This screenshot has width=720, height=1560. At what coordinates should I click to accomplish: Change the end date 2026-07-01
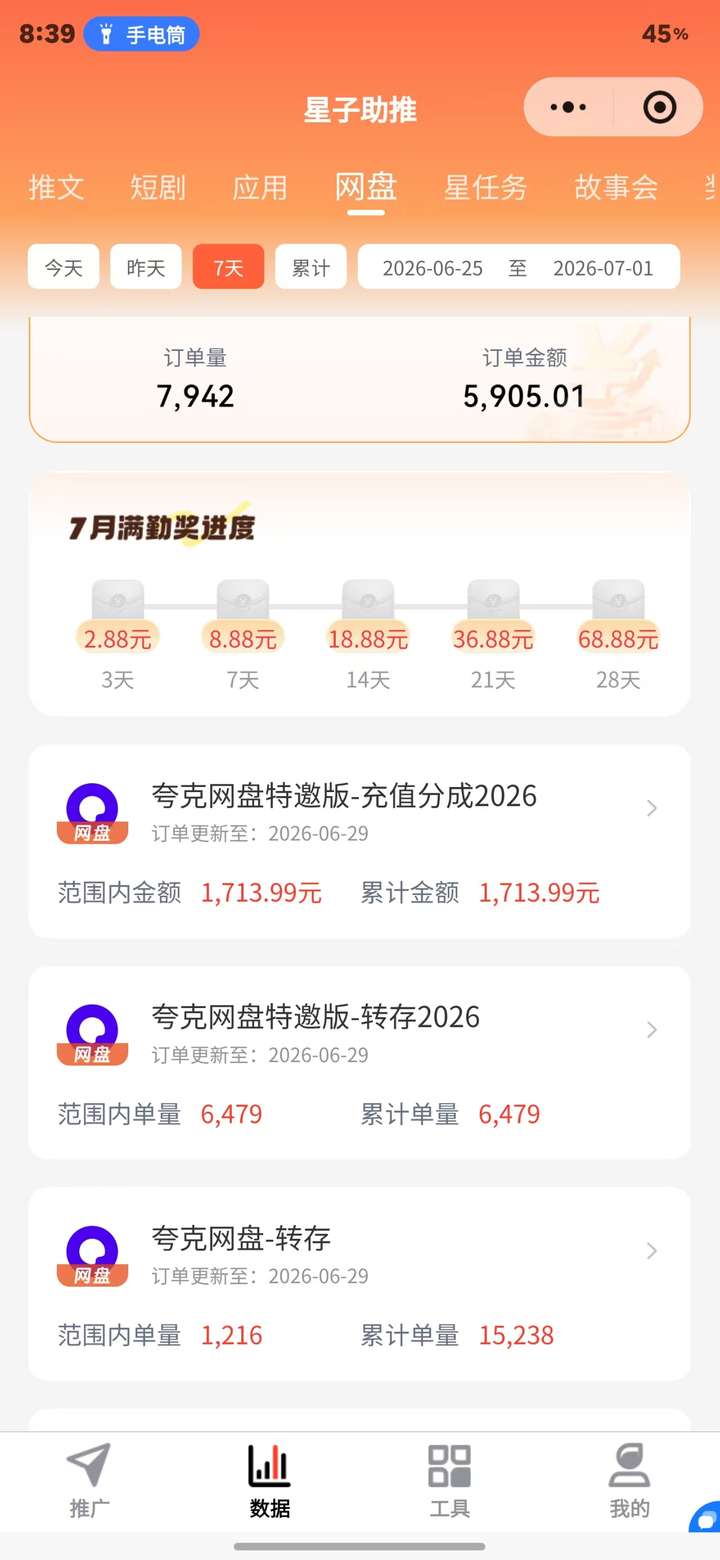point(603,268)
